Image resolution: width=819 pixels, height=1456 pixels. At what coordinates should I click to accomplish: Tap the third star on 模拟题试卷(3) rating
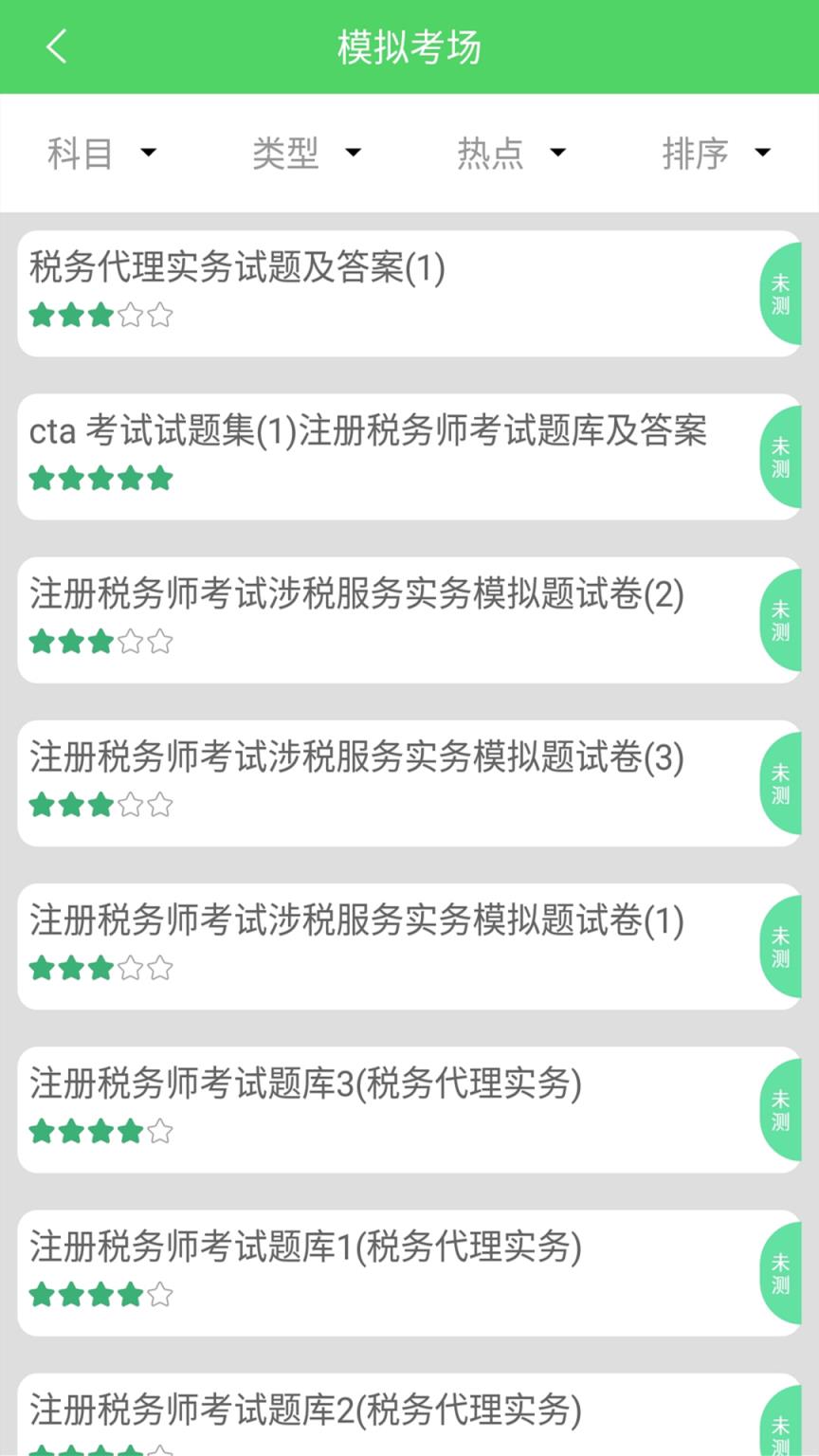(x=100, y=805)
